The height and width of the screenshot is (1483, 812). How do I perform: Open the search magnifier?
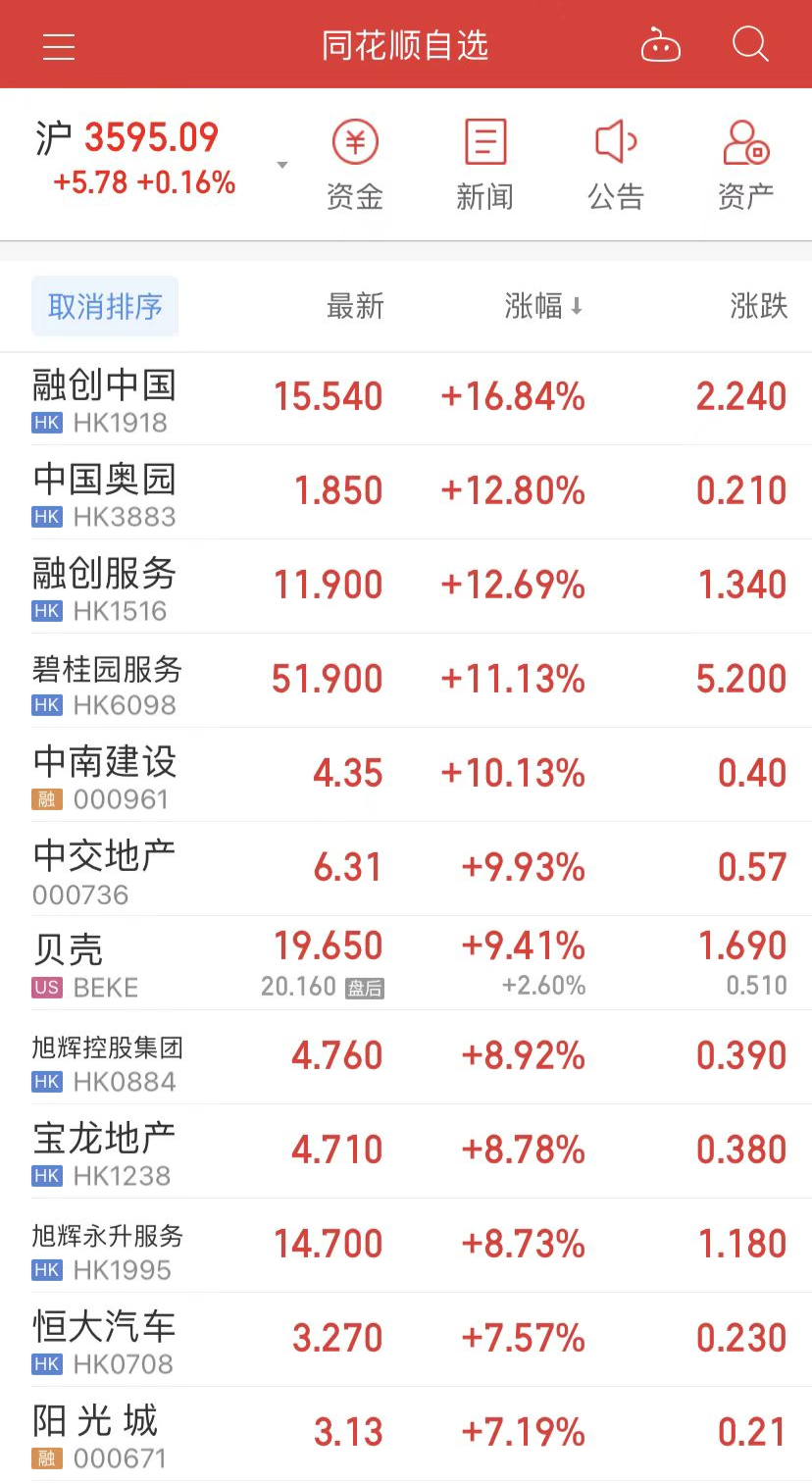coord(750,44)
